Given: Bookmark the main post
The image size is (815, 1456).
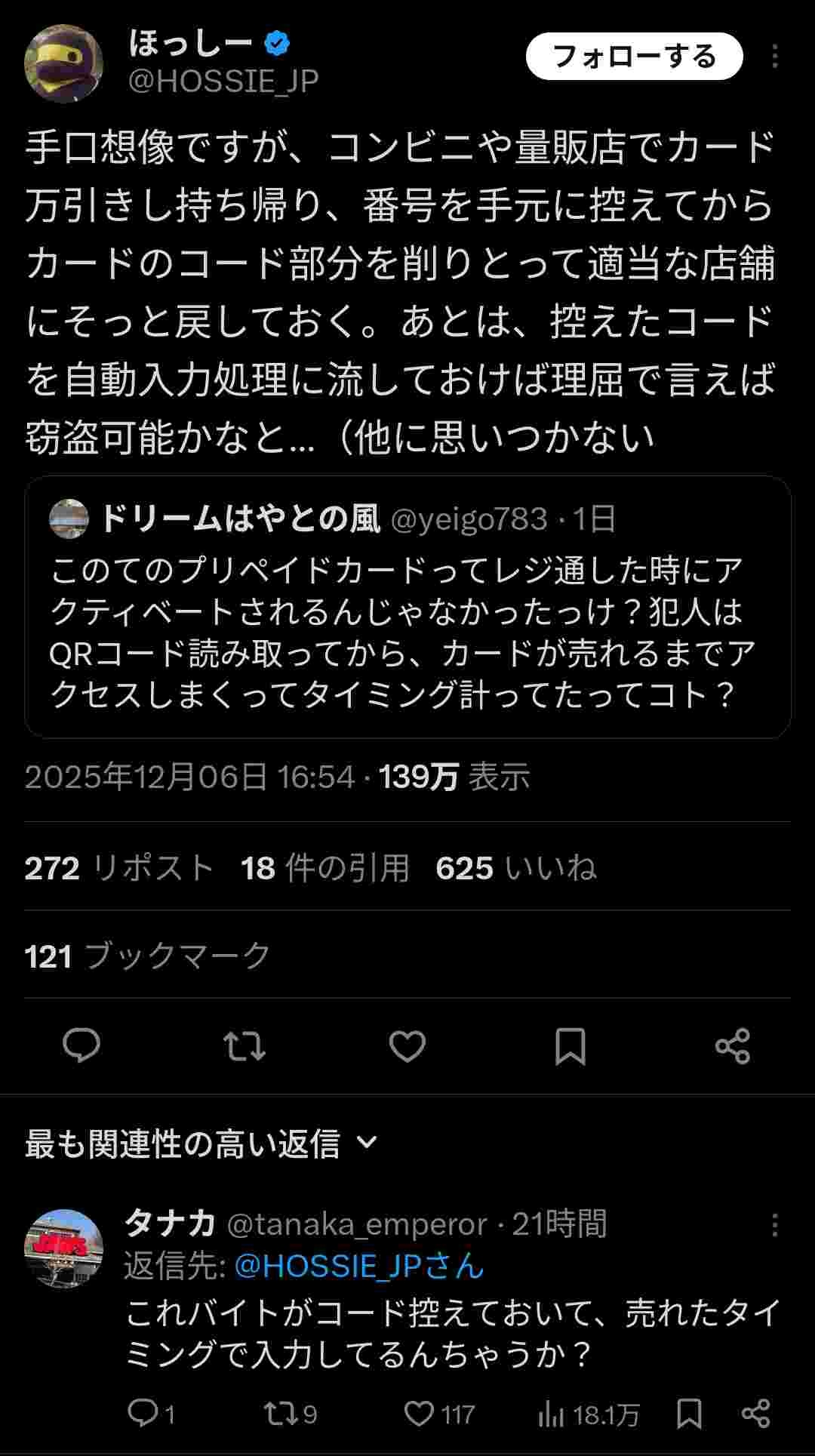Looking at the screenshot, I should [x=570, y=1045].
